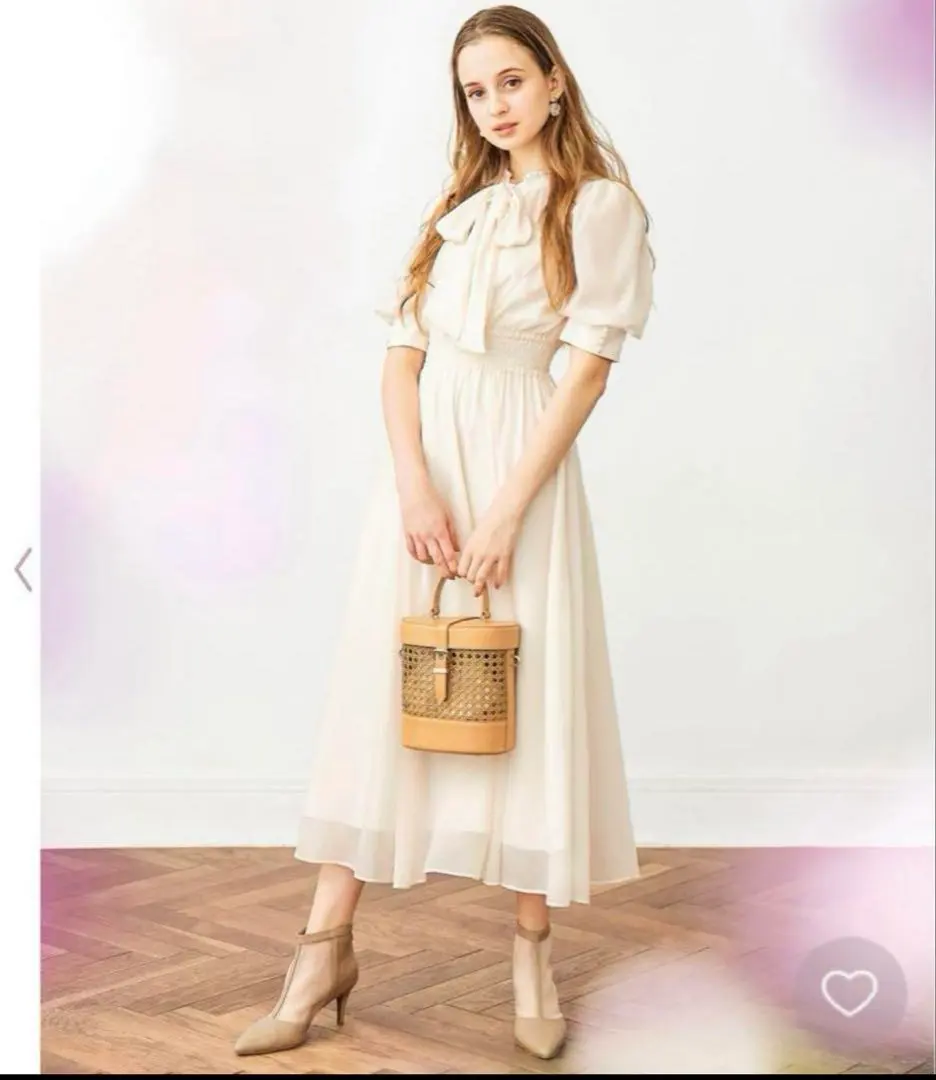The height and width of the screenshot is (1080, 936).
Task: Go to the previous product photo
Action: tap(22, 569)
